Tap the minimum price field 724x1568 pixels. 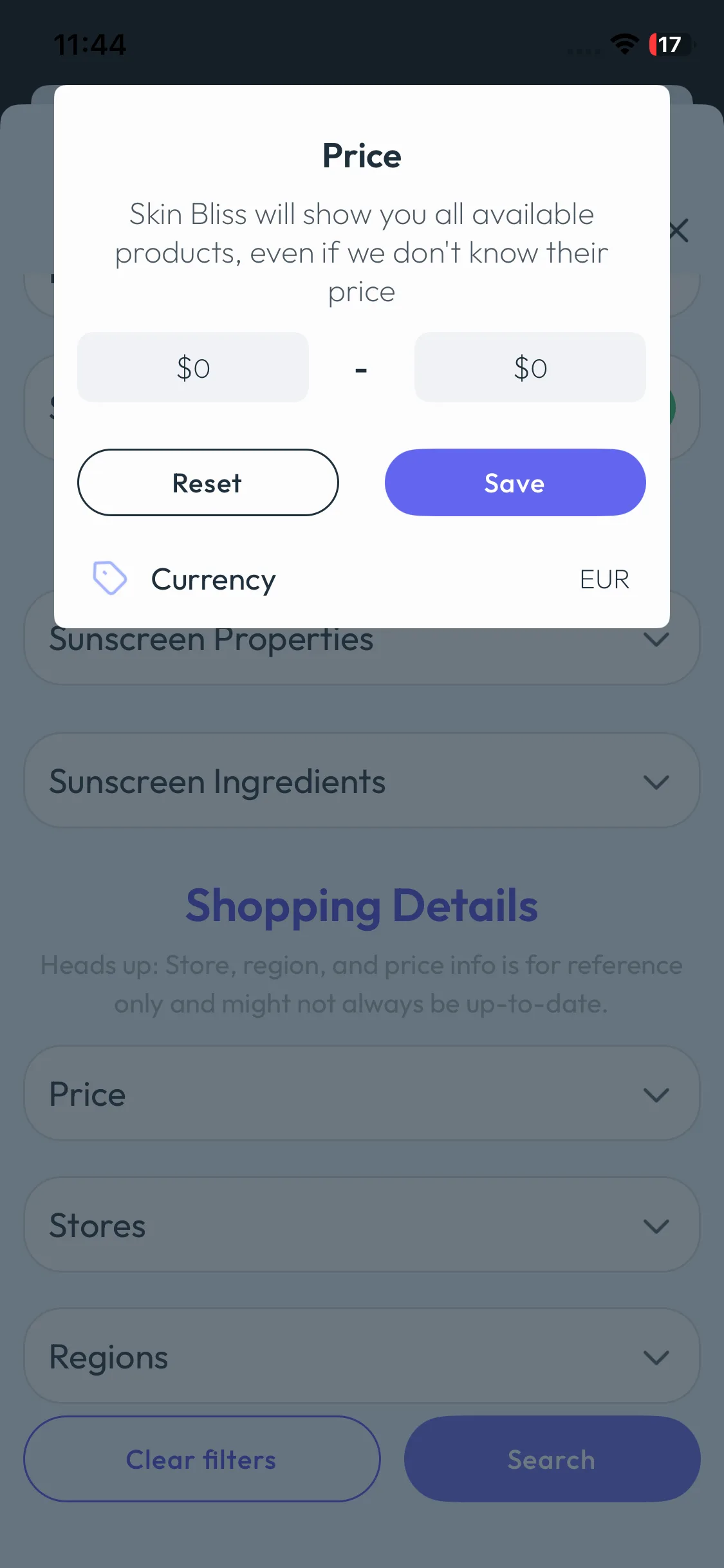tap(193, 368)
